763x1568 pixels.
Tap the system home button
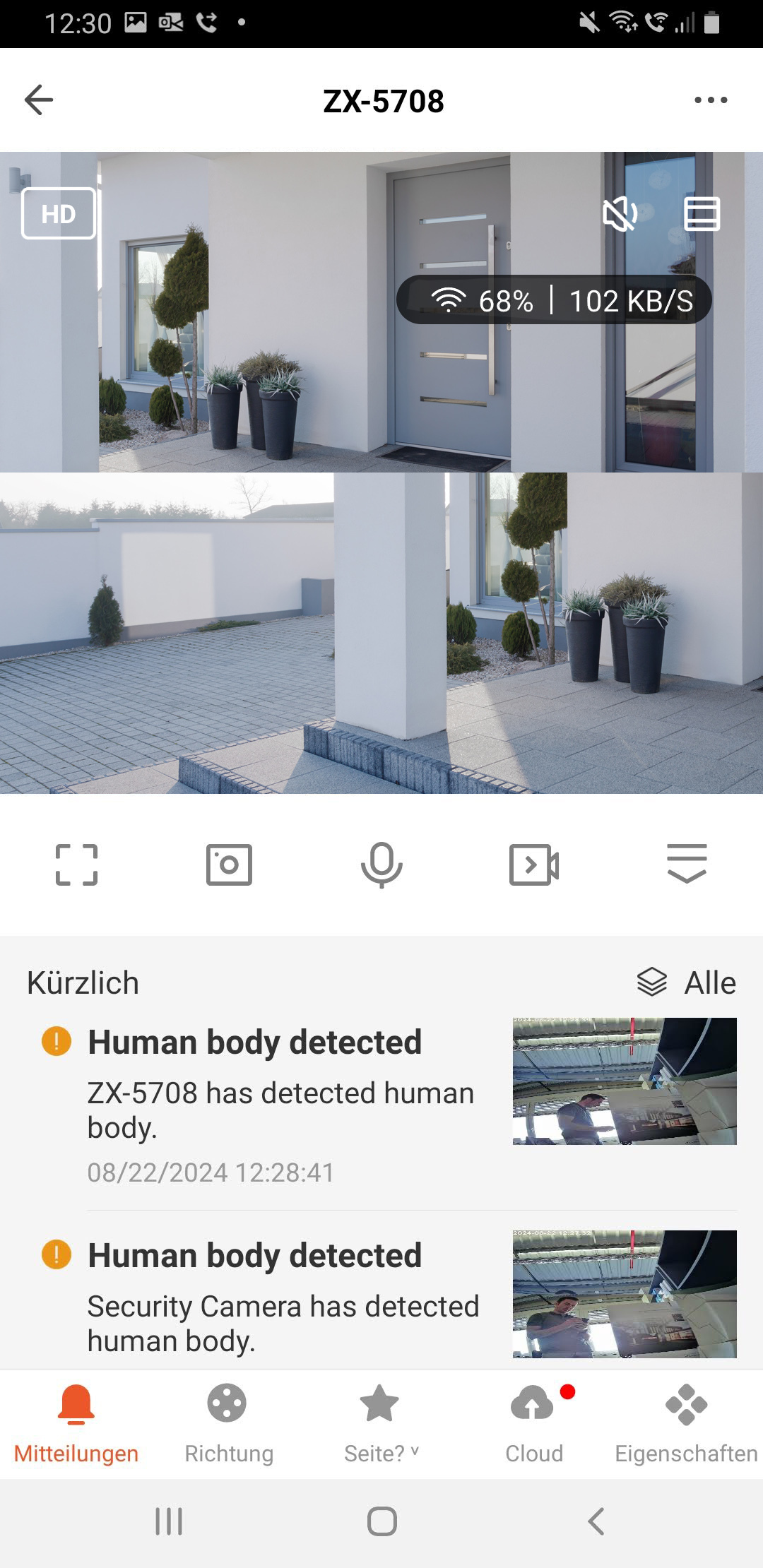tap(381, 1521)
